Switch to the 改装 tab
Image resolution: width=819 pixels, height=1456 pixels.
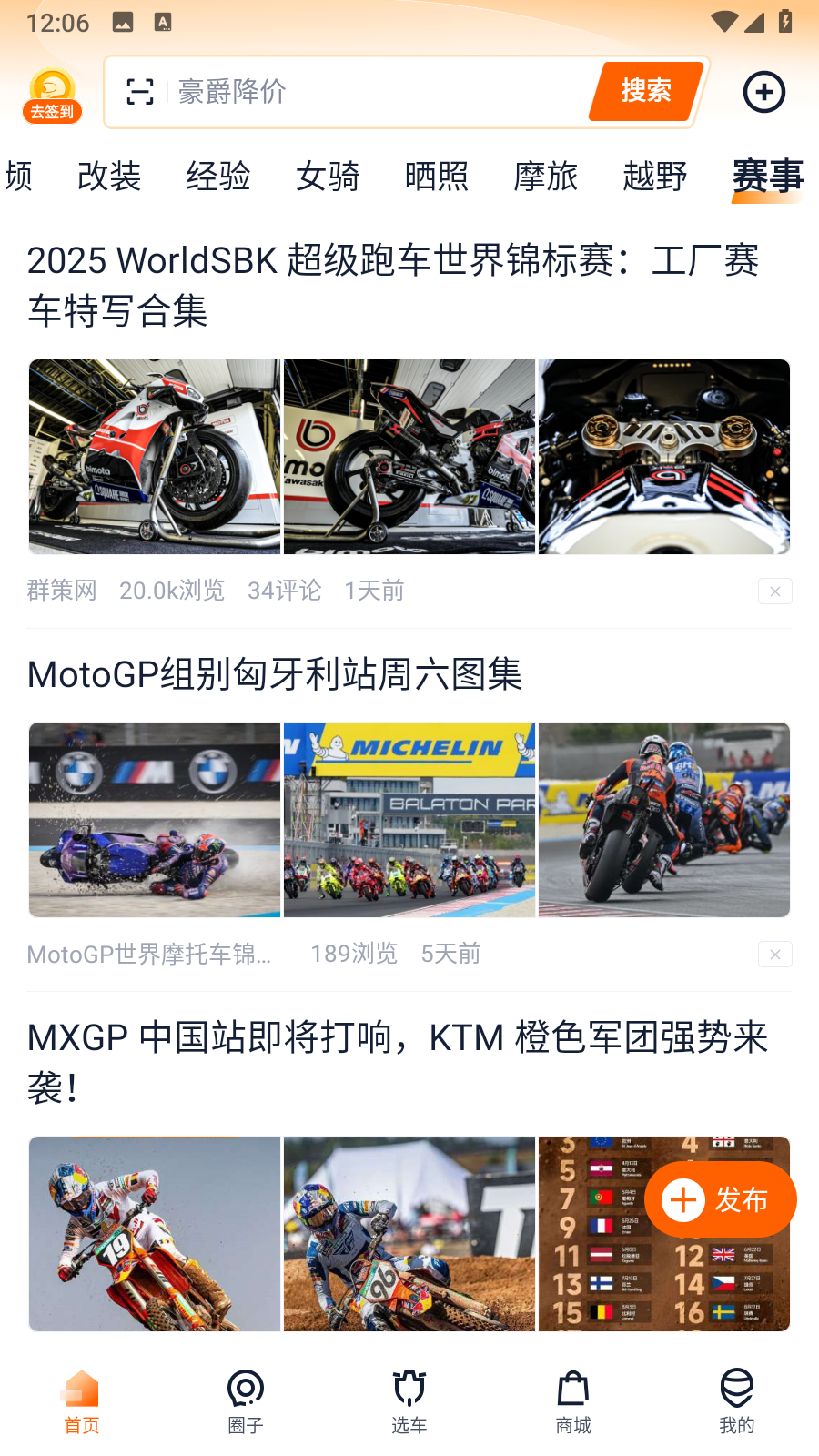[x=109, y=176]
